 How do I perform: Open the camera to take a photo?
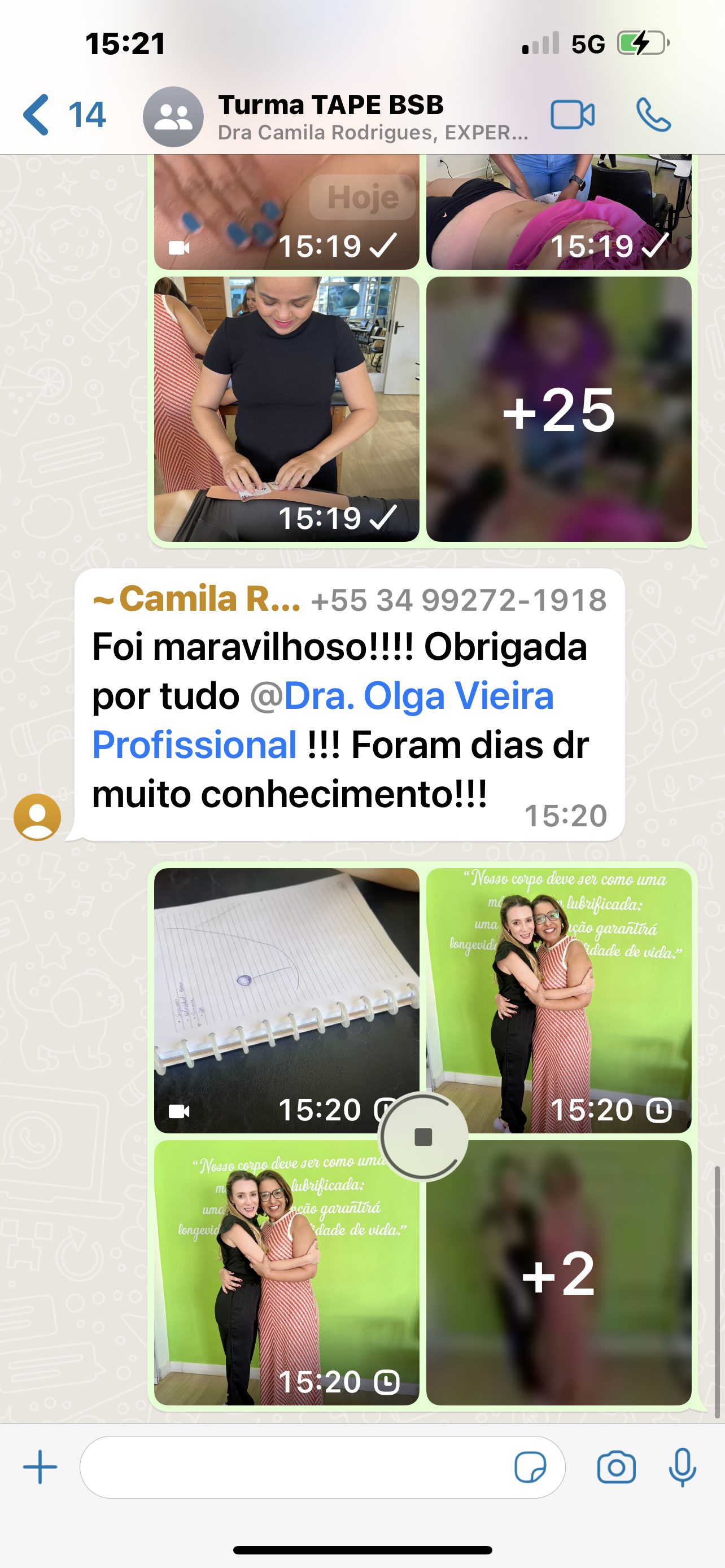[x=616, y=1467]
